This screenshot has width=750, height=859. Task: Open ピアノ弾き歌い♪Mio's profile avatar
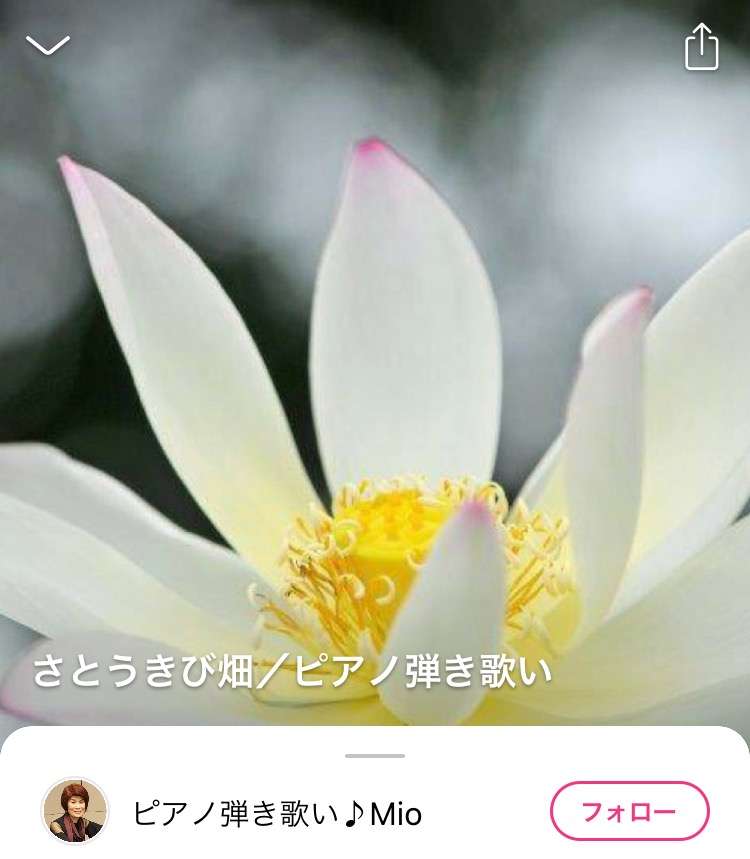[75, 811]
